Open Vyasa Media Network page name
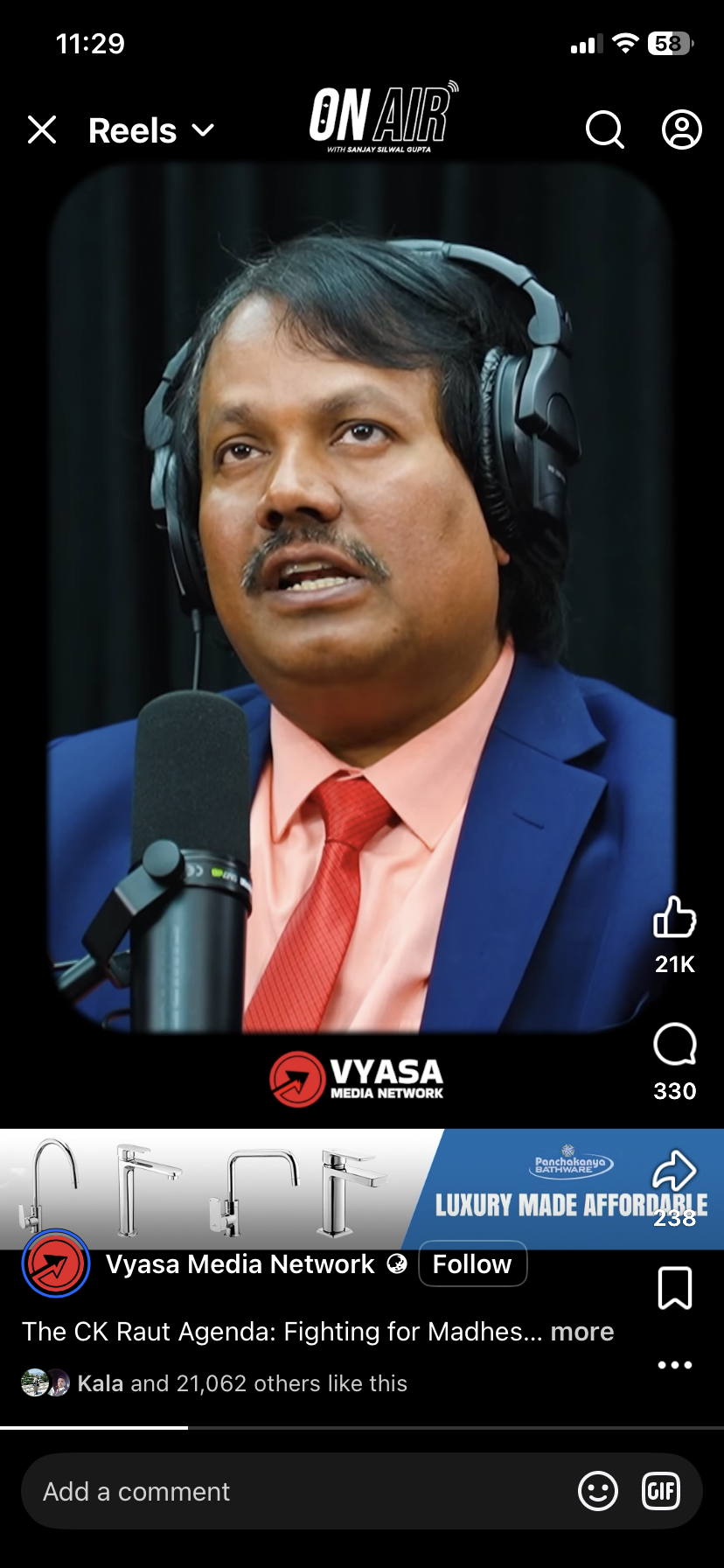The height and width of the screenshot is (1568, 724). (240, 1264)
